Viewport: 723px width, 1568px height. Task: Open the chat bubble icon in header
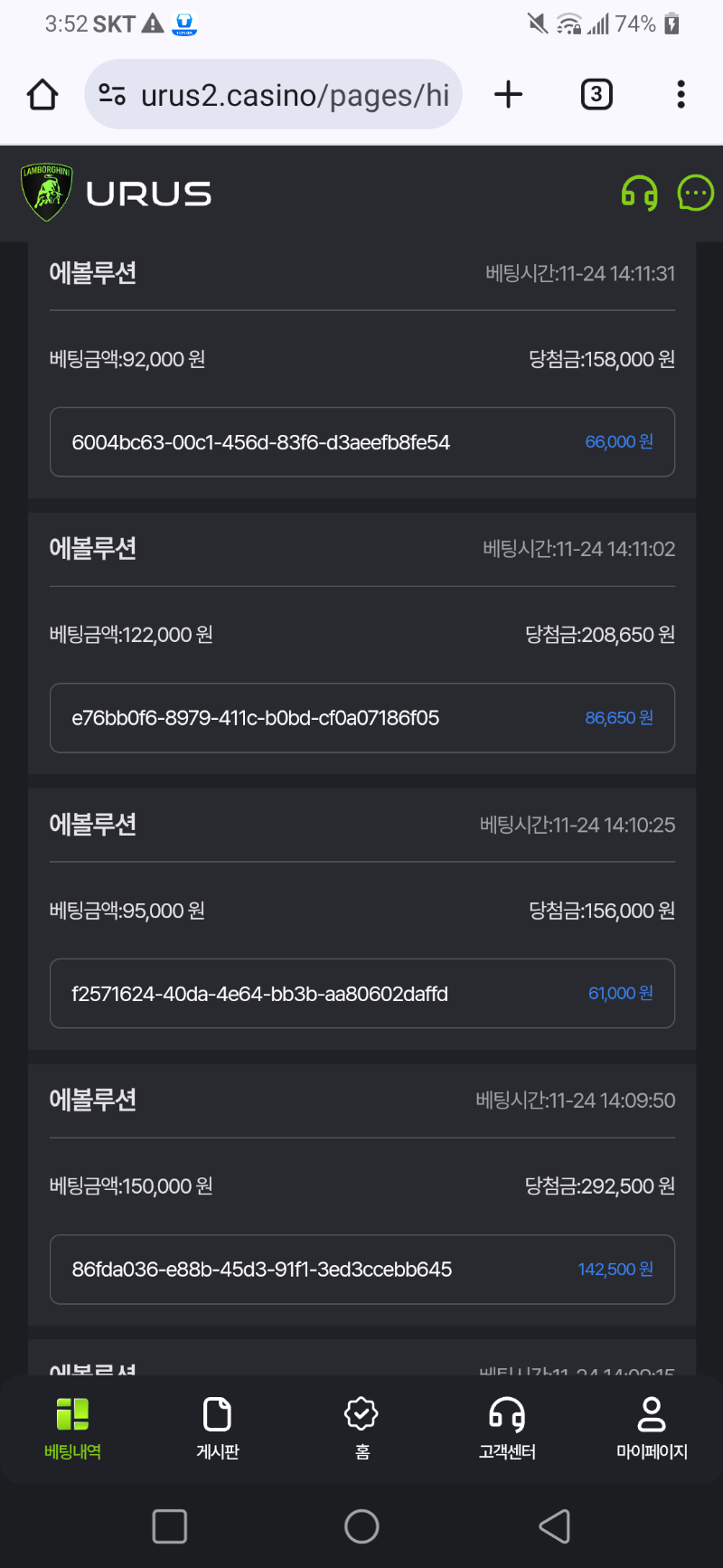point(695,193)
